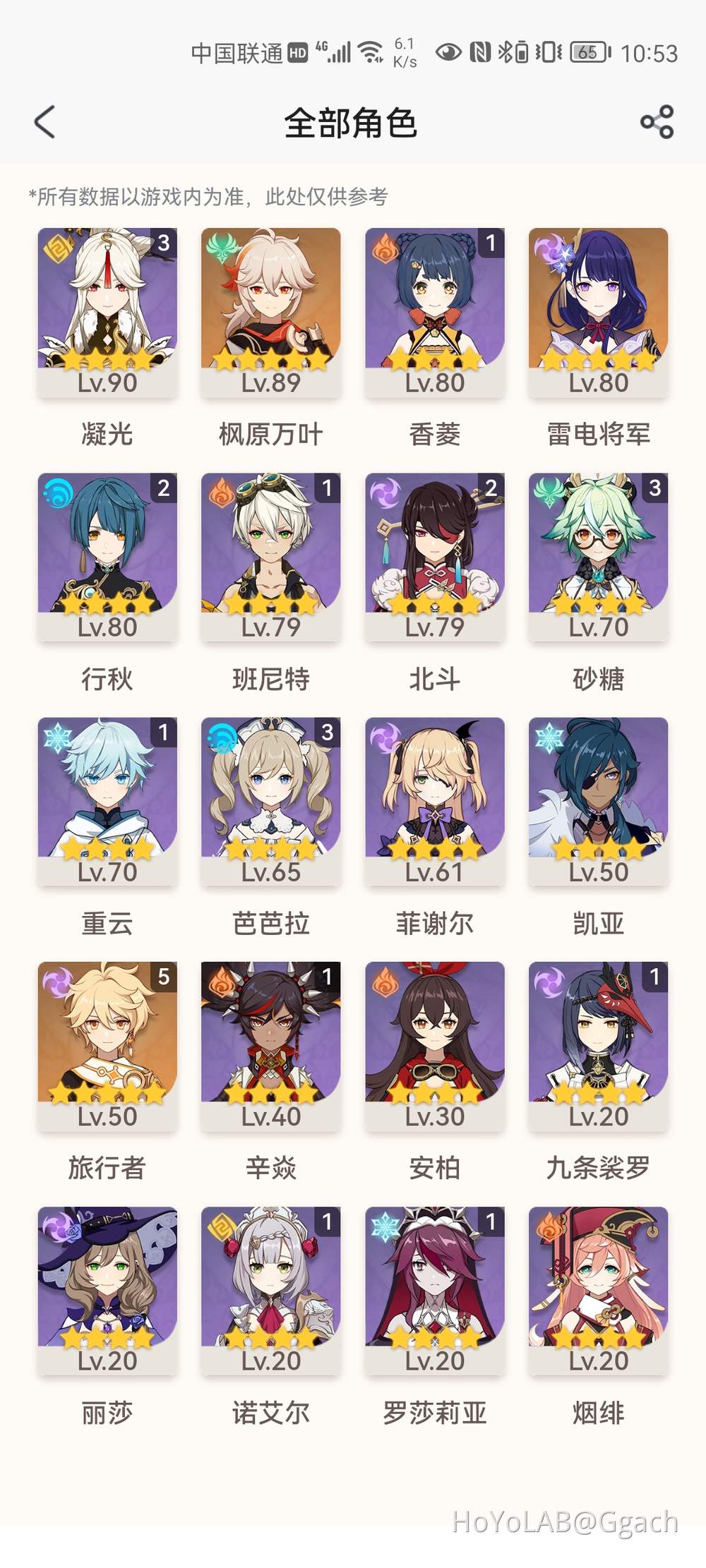Open 辛焱 character card
The width and height of the screenshot is (706, 1568).
[x=271, y=1044]
